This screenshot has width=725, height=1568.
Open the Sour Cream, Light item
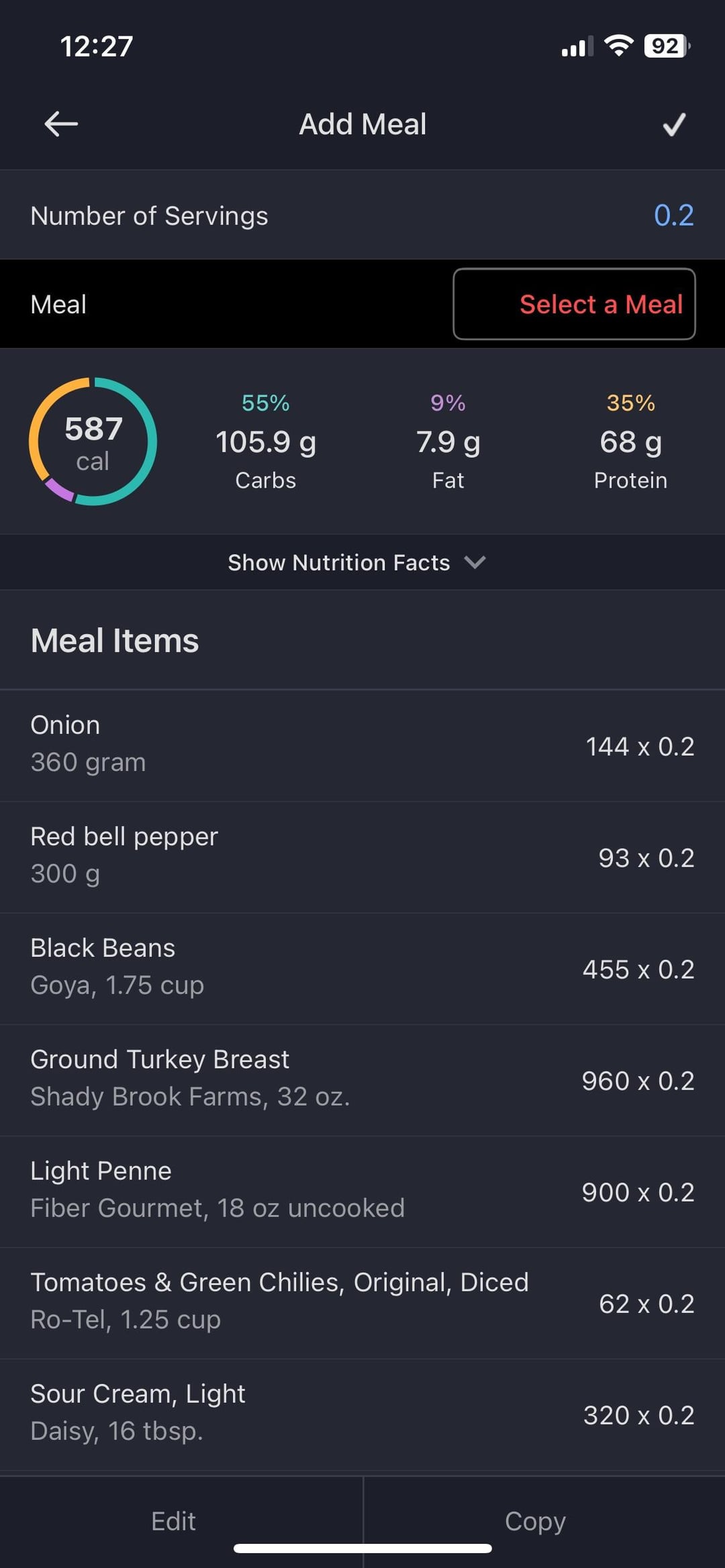(362, 1414)
